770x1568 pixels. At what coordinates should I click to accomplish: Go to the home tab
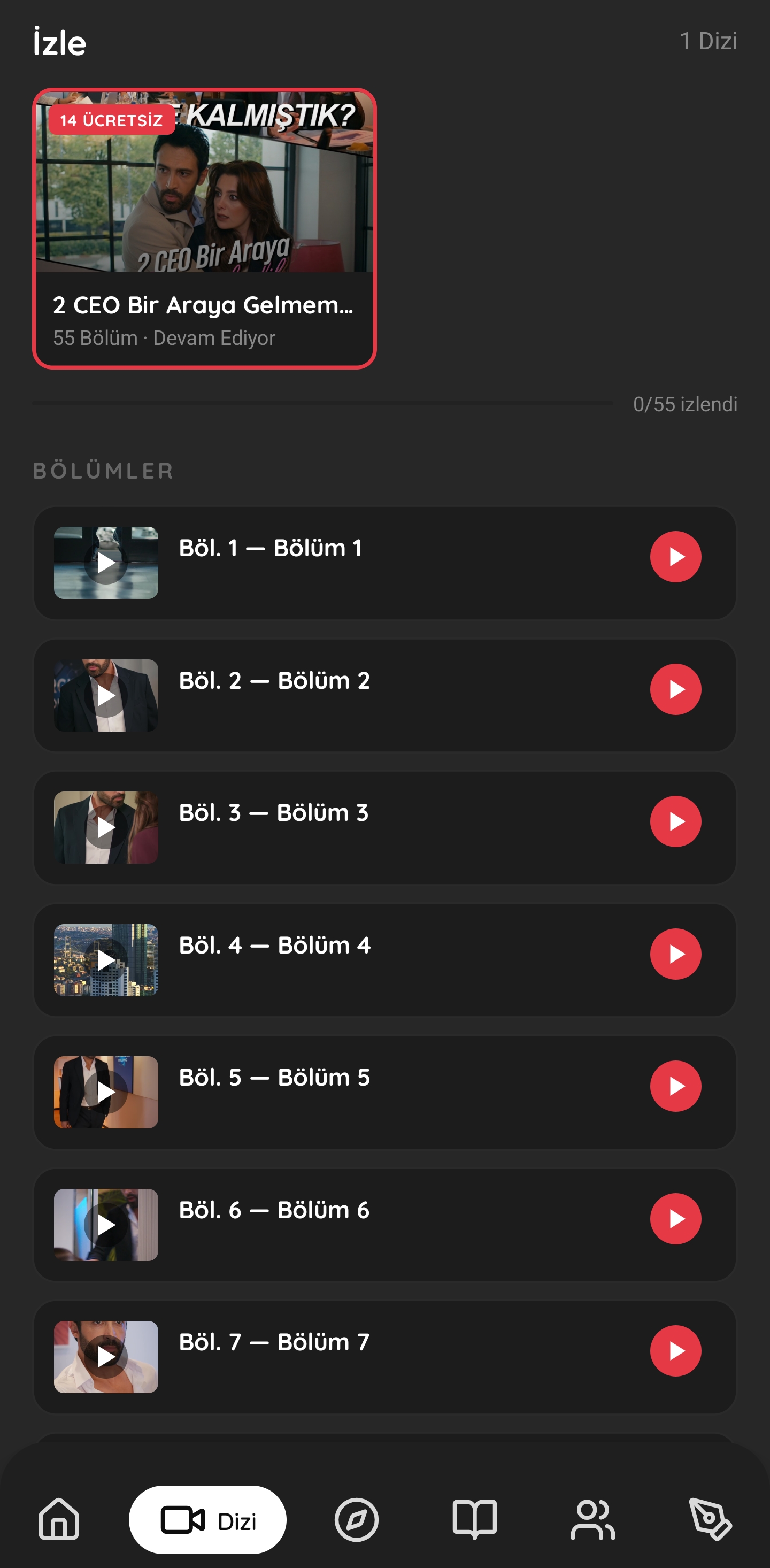(59, 1519)
